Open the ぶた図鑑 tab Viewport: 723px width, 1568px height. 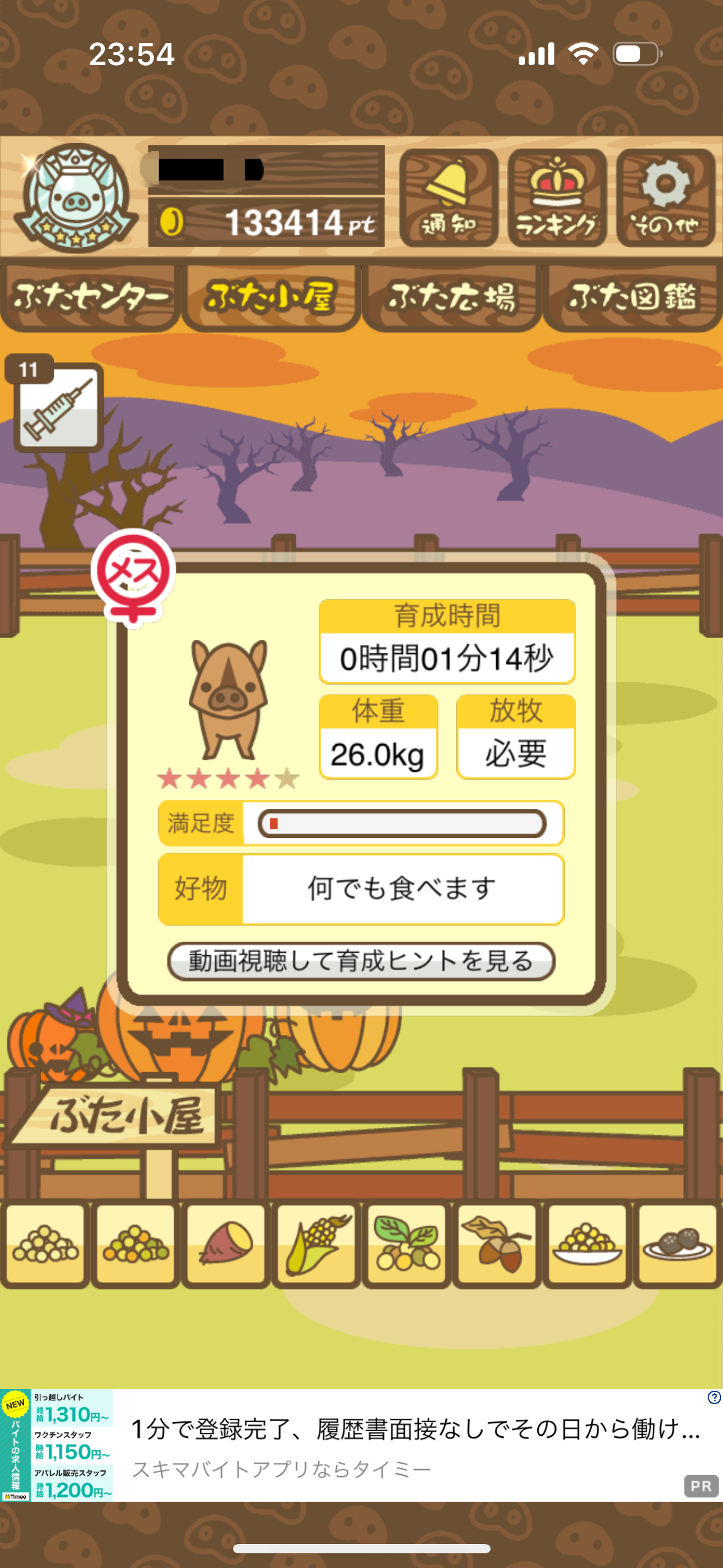(x=632, y=298)
